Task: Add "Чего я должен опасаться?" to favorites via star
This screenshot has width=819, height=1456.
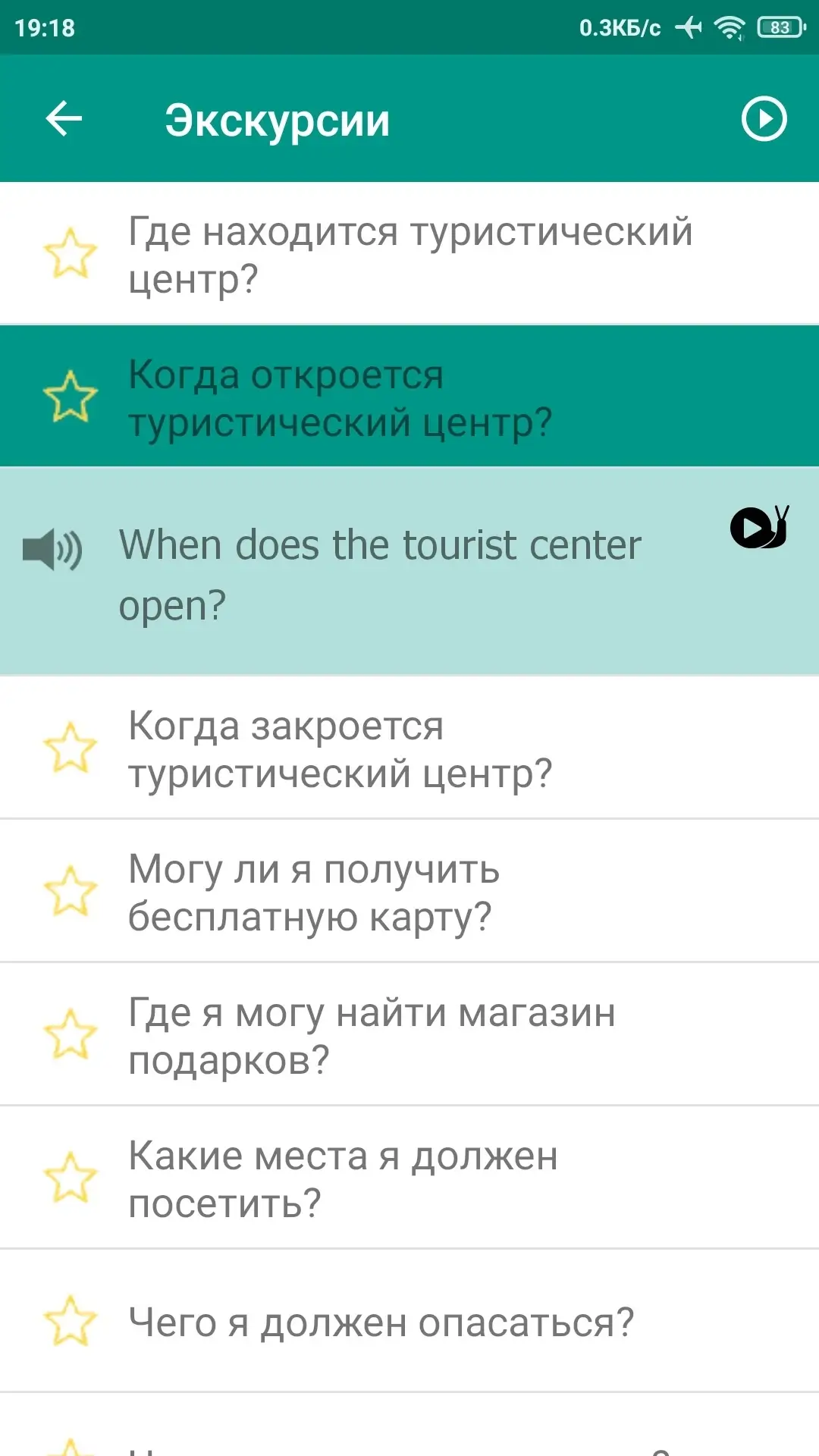Action: 71,1320
